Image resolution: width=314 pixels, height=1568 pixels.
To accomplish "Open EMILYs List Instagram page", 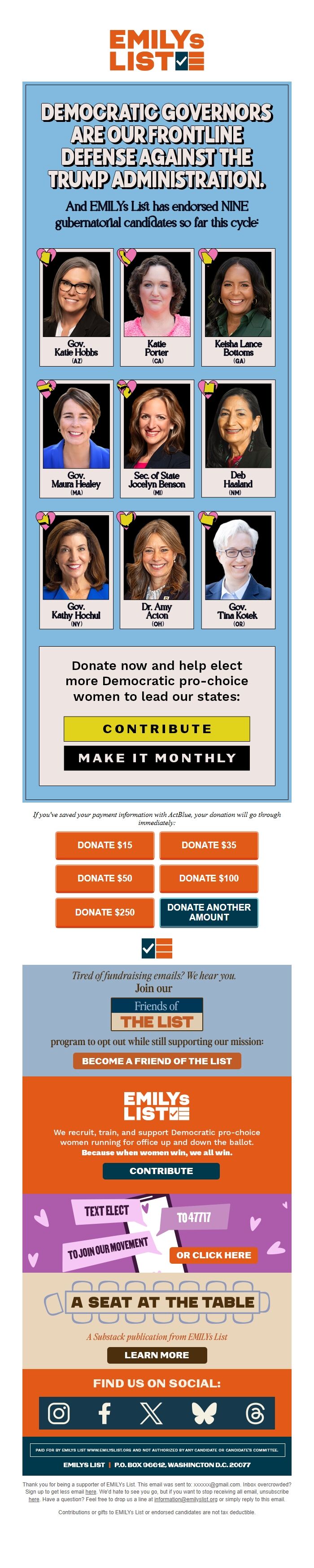I will tap(58, 1413).
